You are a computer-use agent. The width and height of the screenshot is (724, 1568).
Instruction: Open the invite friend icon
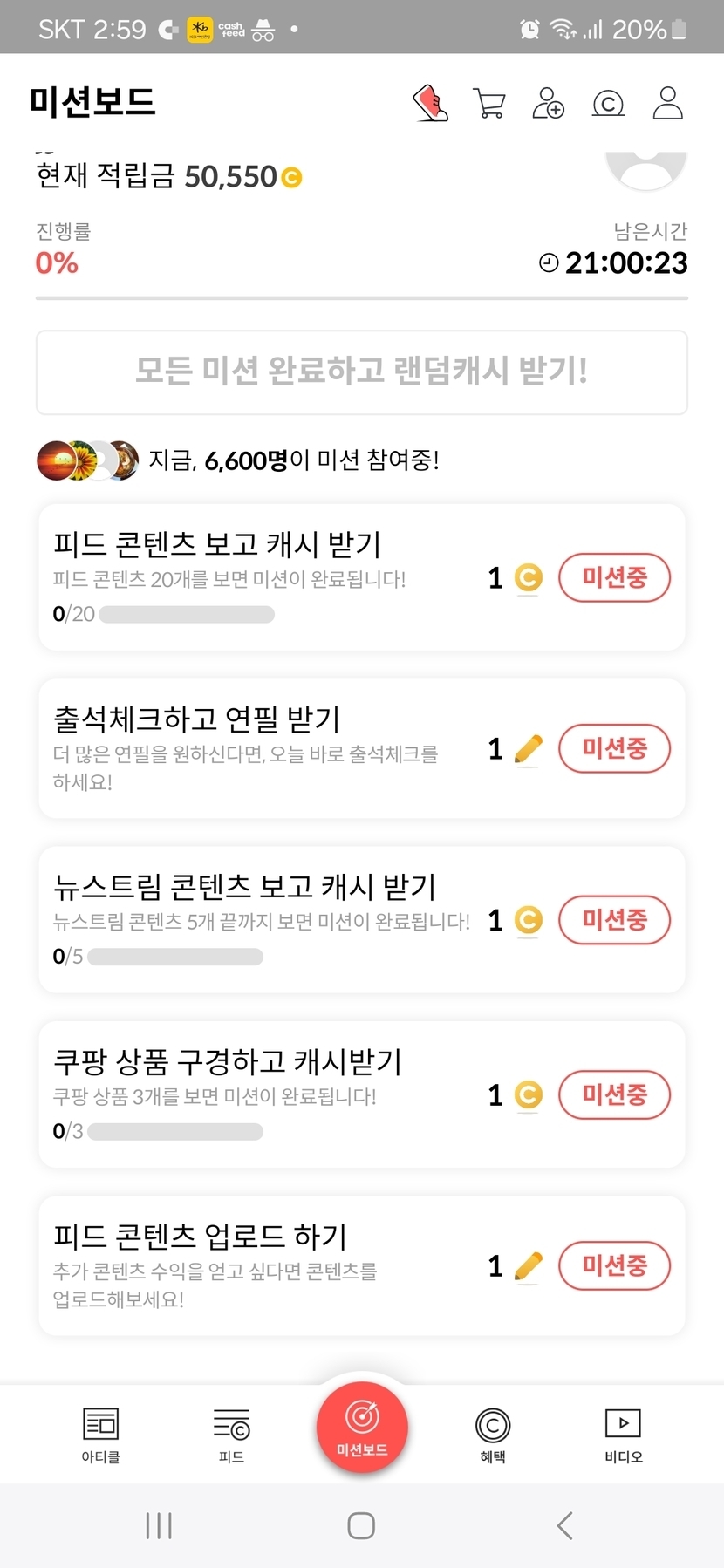548,103
